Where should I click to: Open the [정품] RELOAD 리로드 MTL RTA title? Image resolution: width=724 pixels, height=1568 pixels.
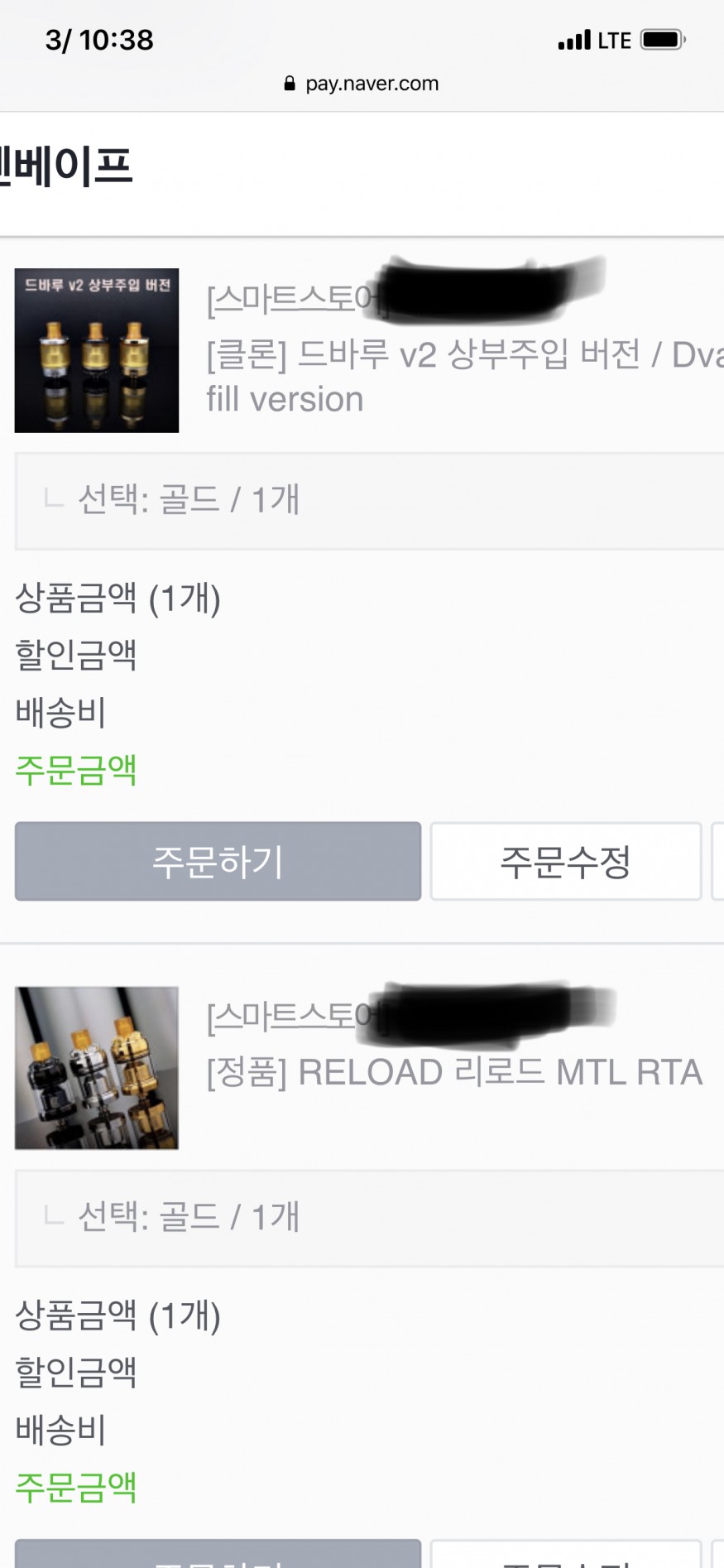coord(454,1072)
